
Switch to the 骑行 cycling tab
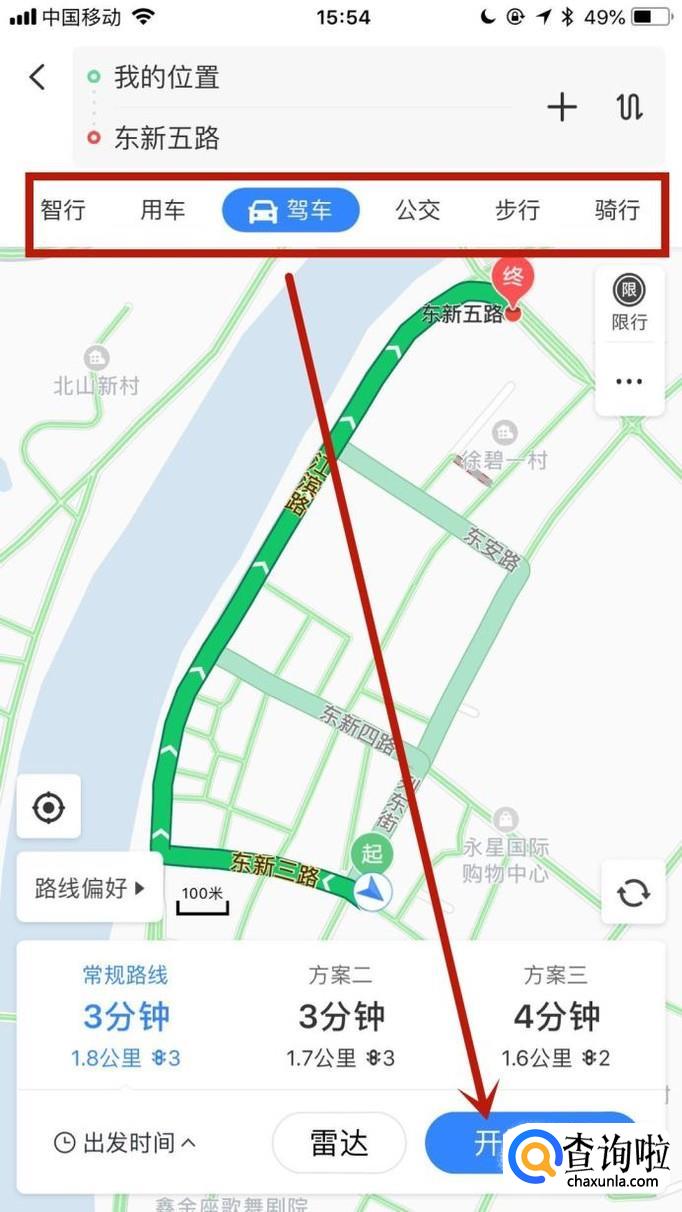point(616,210)
